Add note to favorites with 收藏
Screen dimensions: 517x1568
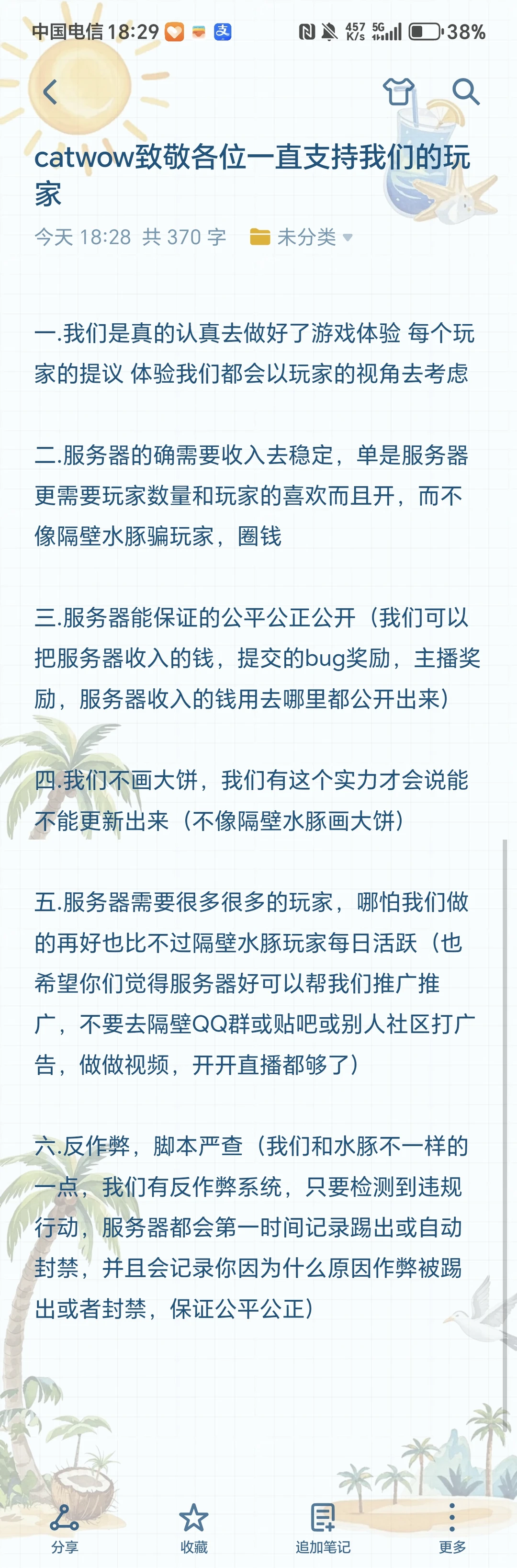point(194,1528)
